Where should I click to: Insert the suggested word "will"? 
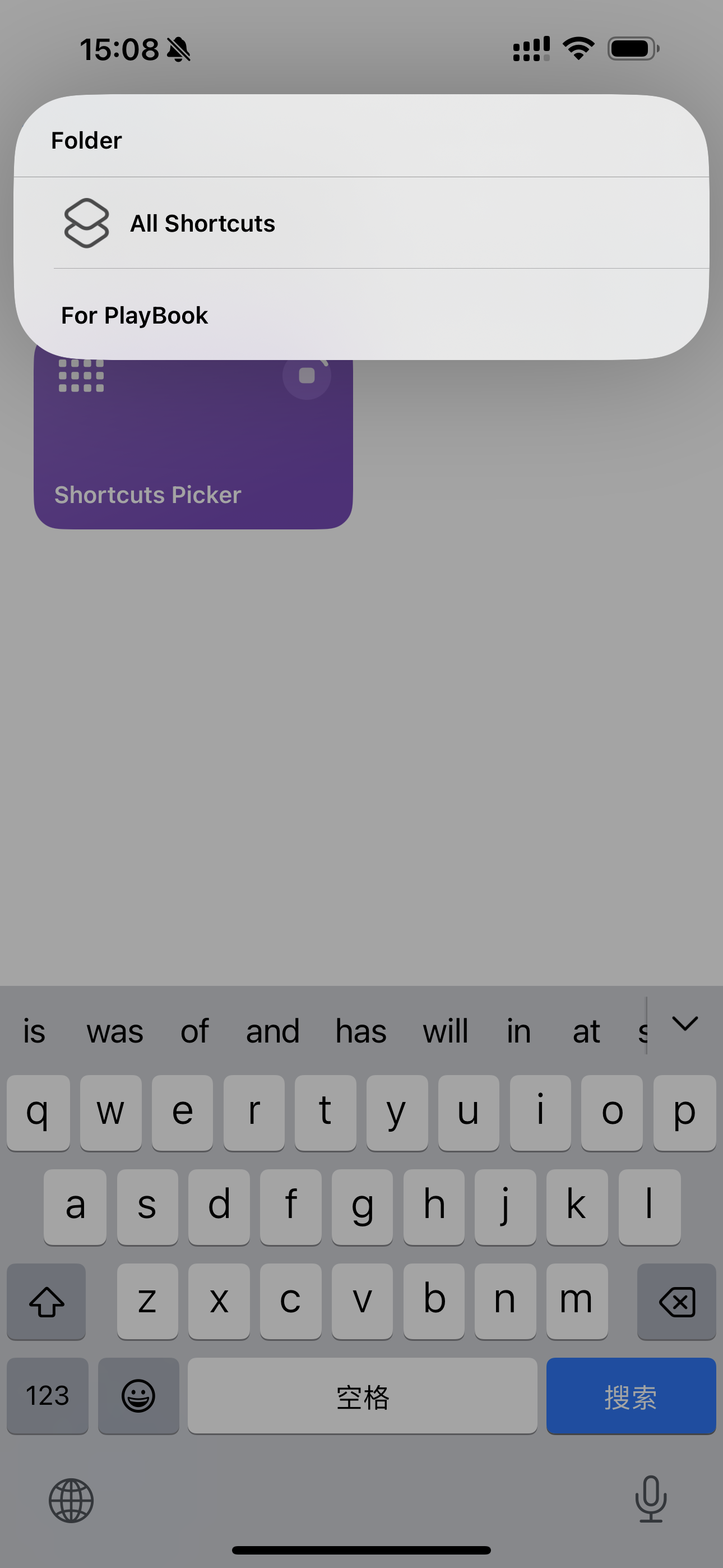point(445,1032)
